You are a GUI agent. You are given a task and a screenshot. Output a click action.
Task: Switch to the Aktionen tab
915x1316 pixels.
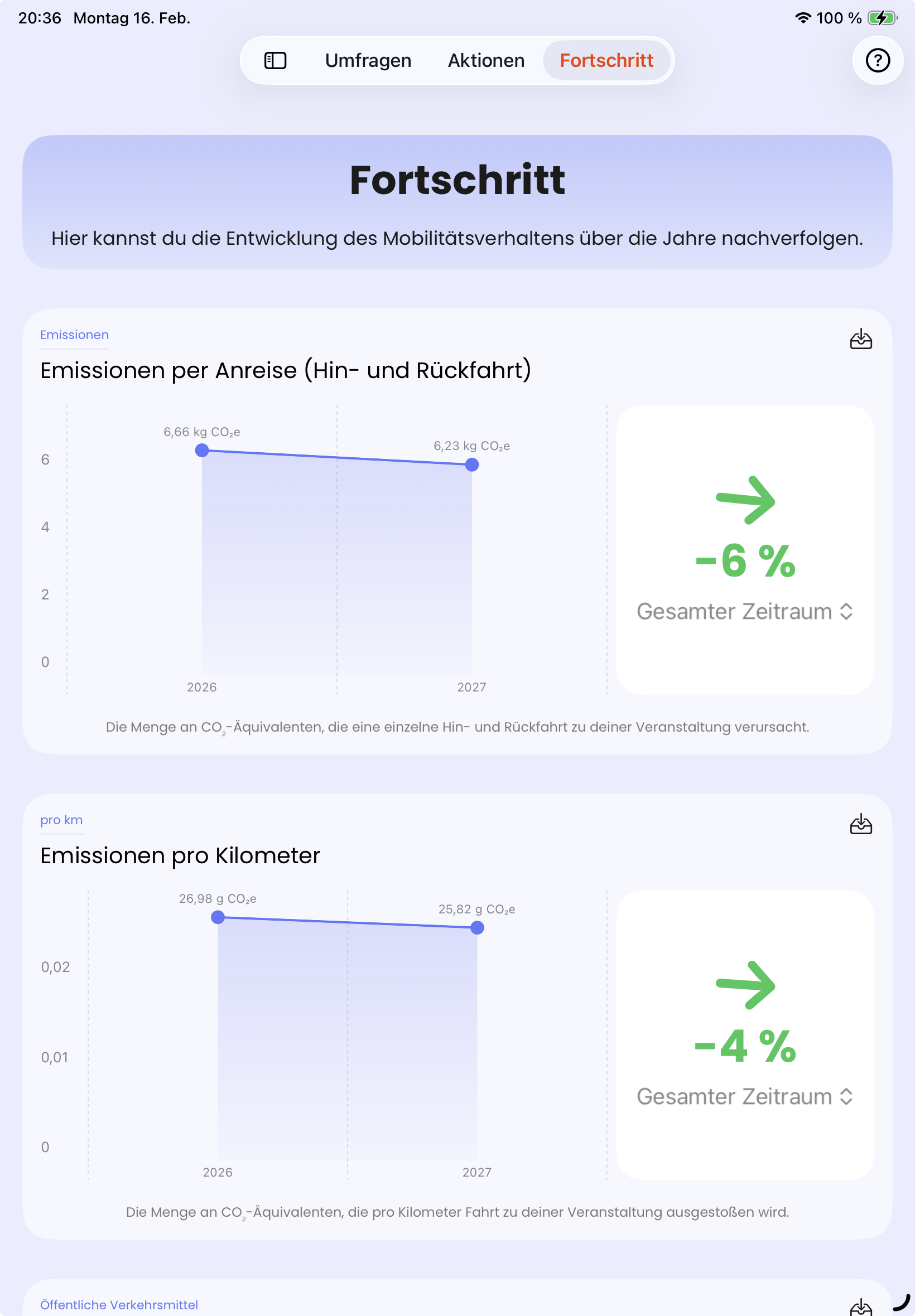(x=485, y=60)
